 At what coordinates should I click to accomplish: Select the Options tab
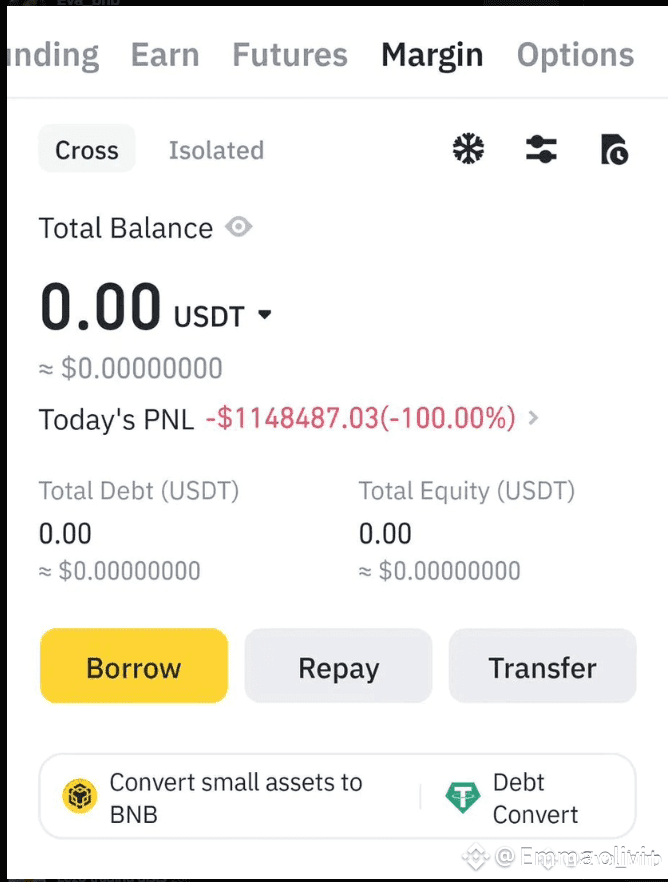click(575, 55)
